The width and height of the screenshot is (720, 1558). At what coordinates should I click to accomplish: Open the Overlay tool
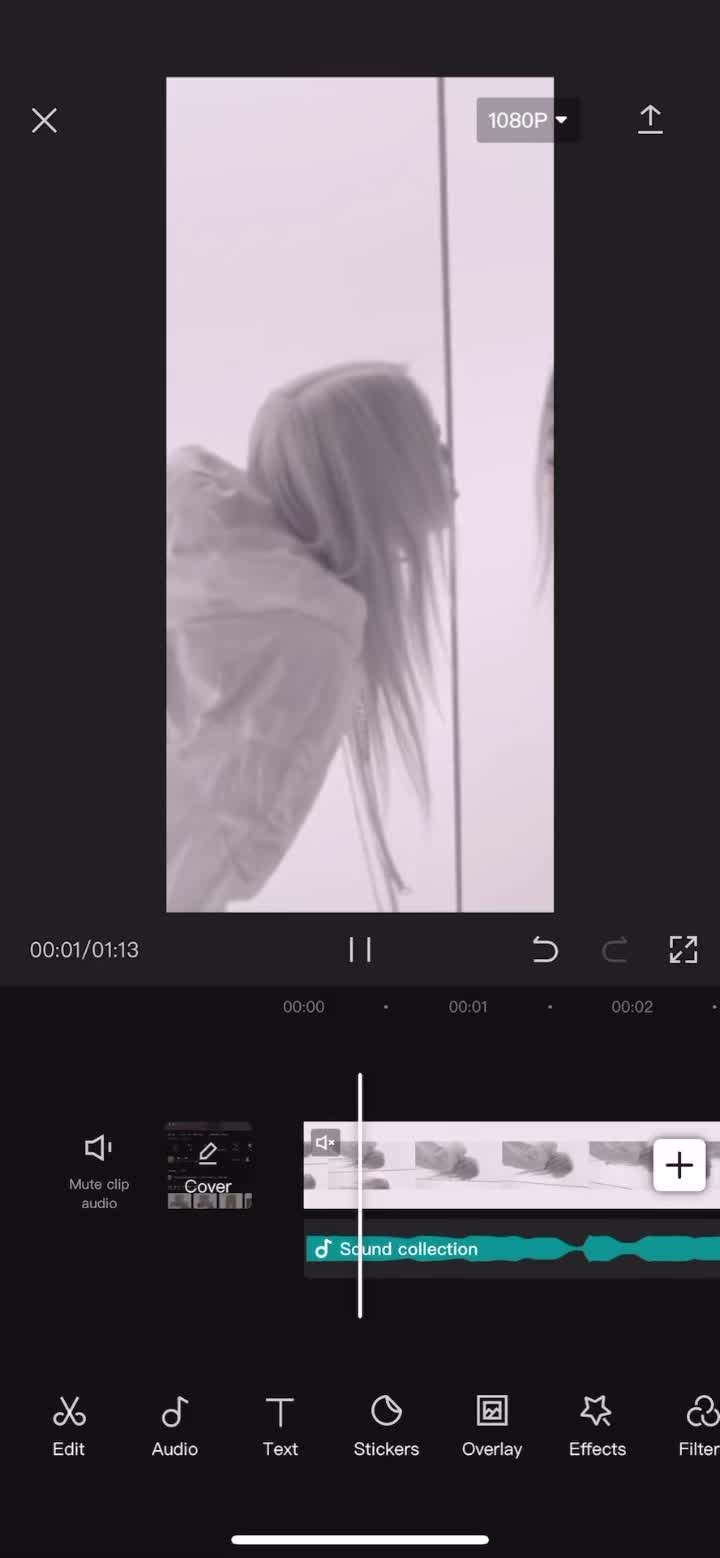(x=492, y=1427)
